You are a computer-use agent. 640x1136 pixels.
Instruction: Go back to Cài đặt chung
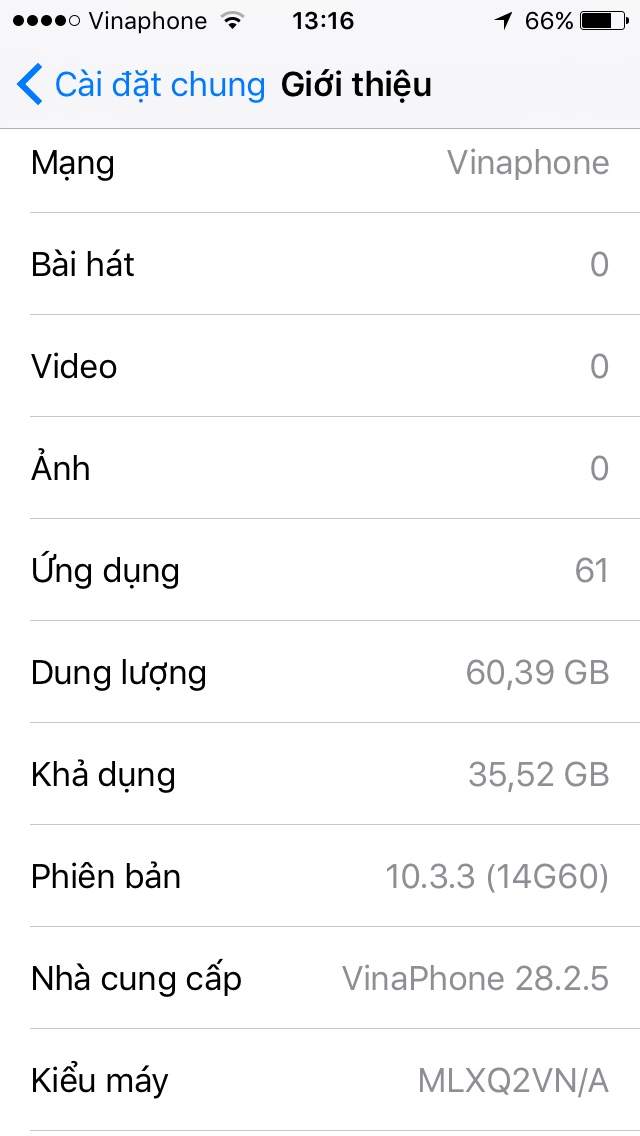141,85
